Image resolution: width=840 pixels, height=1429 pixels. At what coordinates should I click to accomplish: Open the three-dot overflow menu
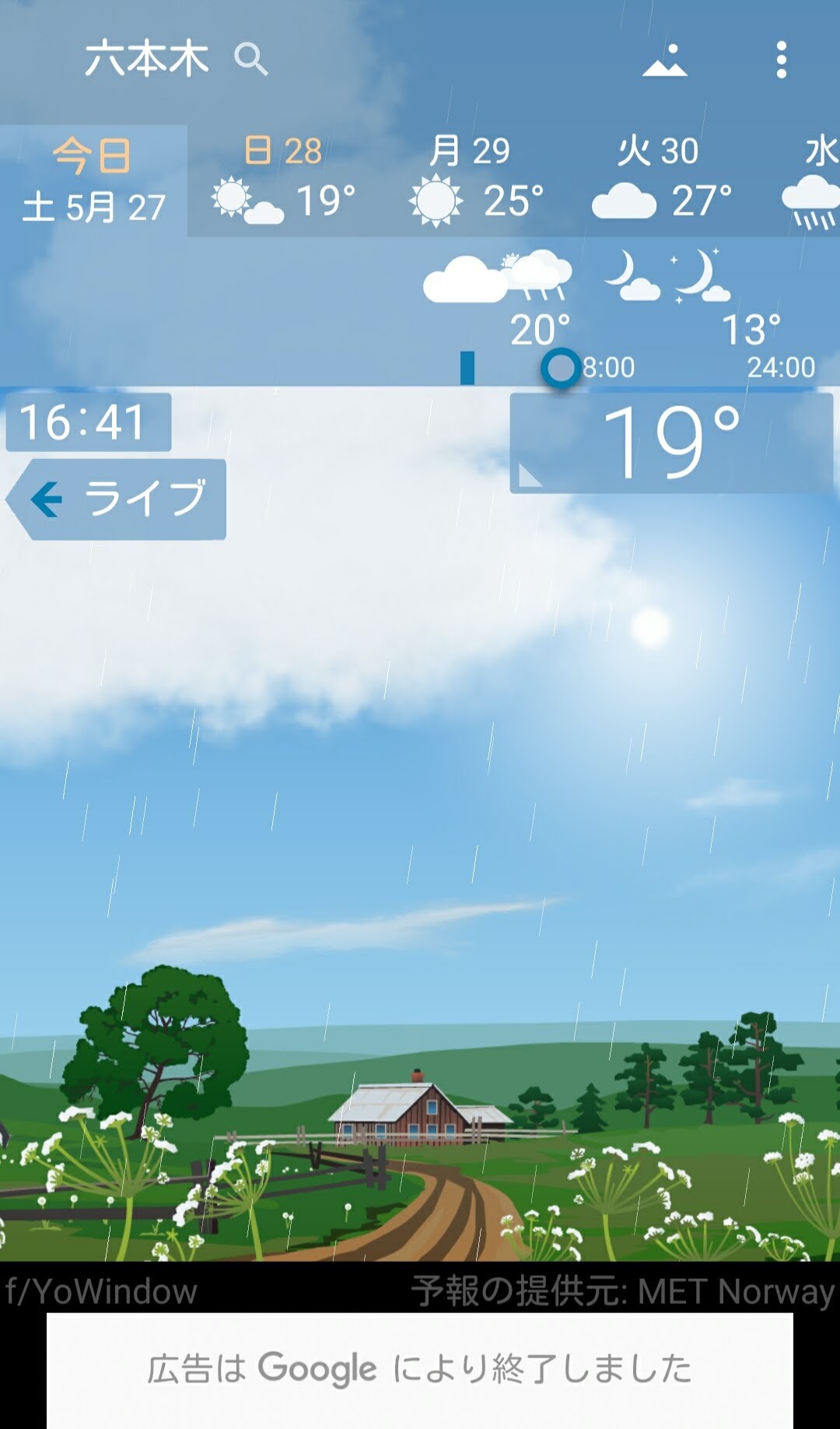coord(781,60)
